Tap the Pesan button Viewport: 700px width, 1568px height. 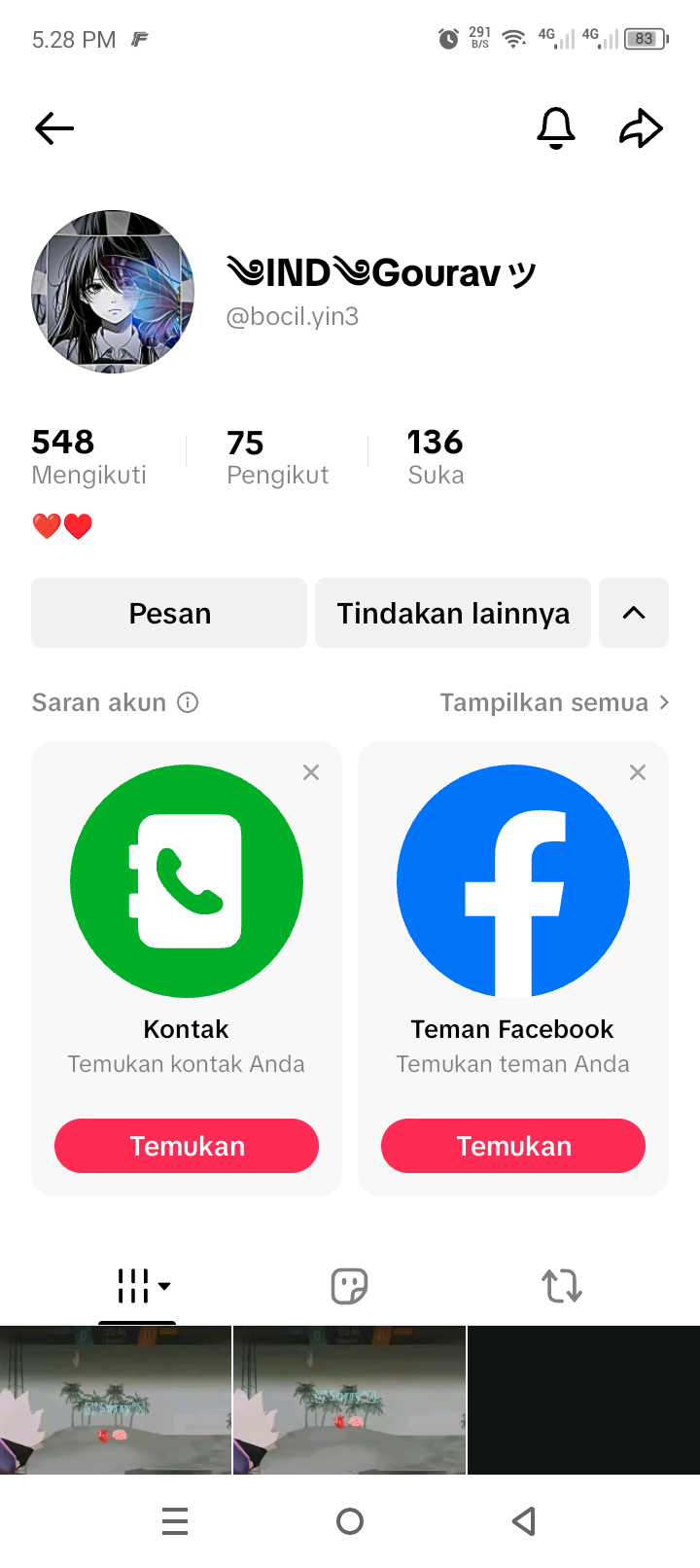tap(169, 613)
